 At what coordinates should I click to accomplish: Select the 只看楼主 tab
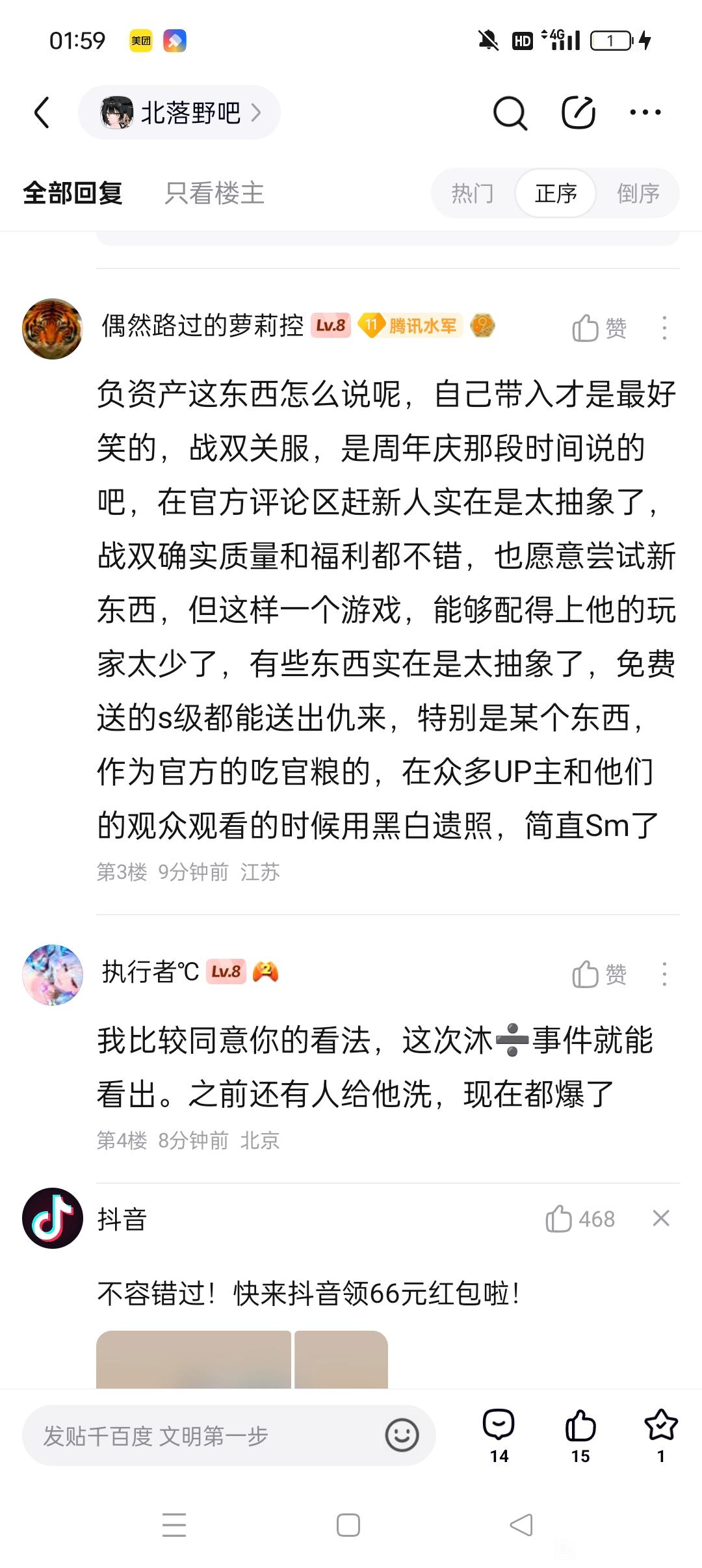pos(214,193)
